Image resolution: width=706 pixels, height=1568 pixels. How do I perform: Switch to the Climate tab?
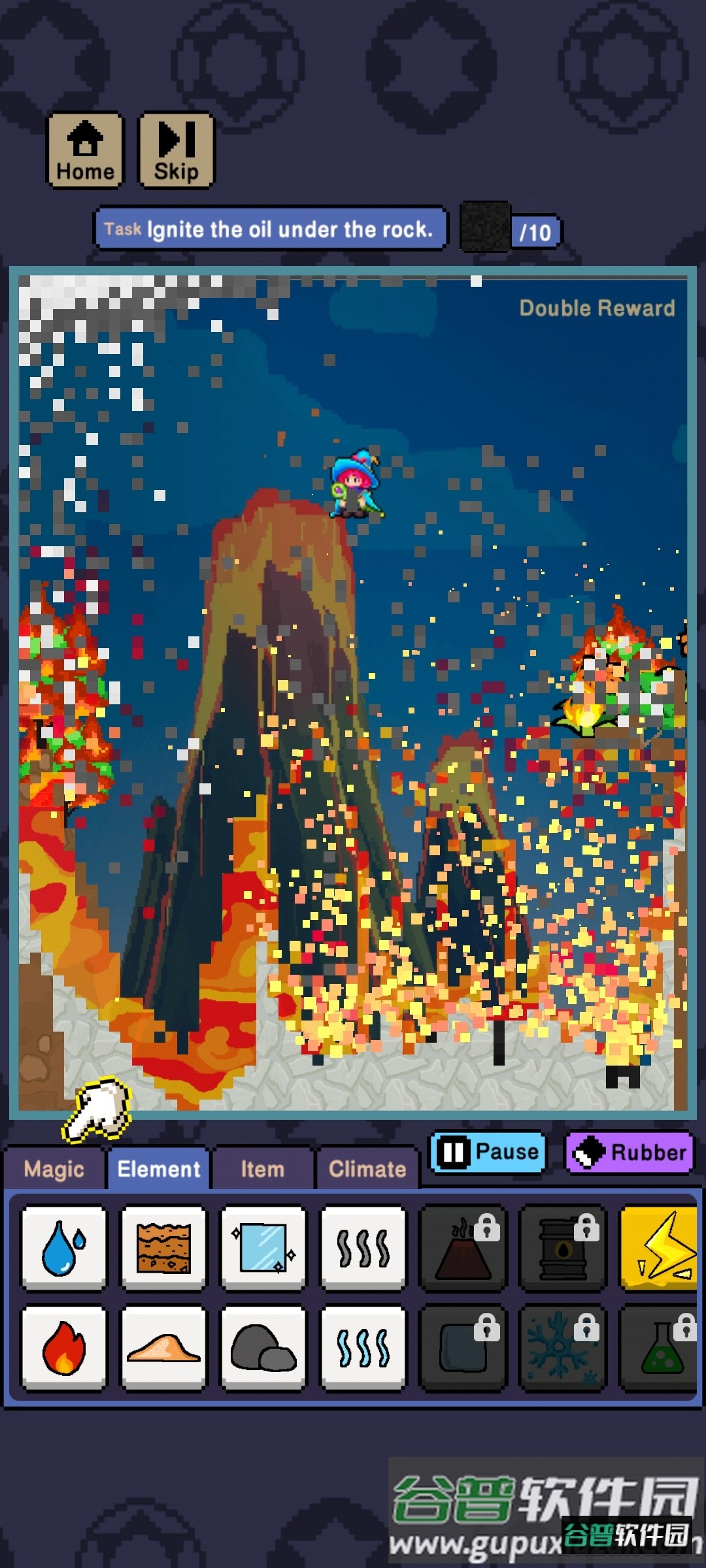tap(367, 1169)
